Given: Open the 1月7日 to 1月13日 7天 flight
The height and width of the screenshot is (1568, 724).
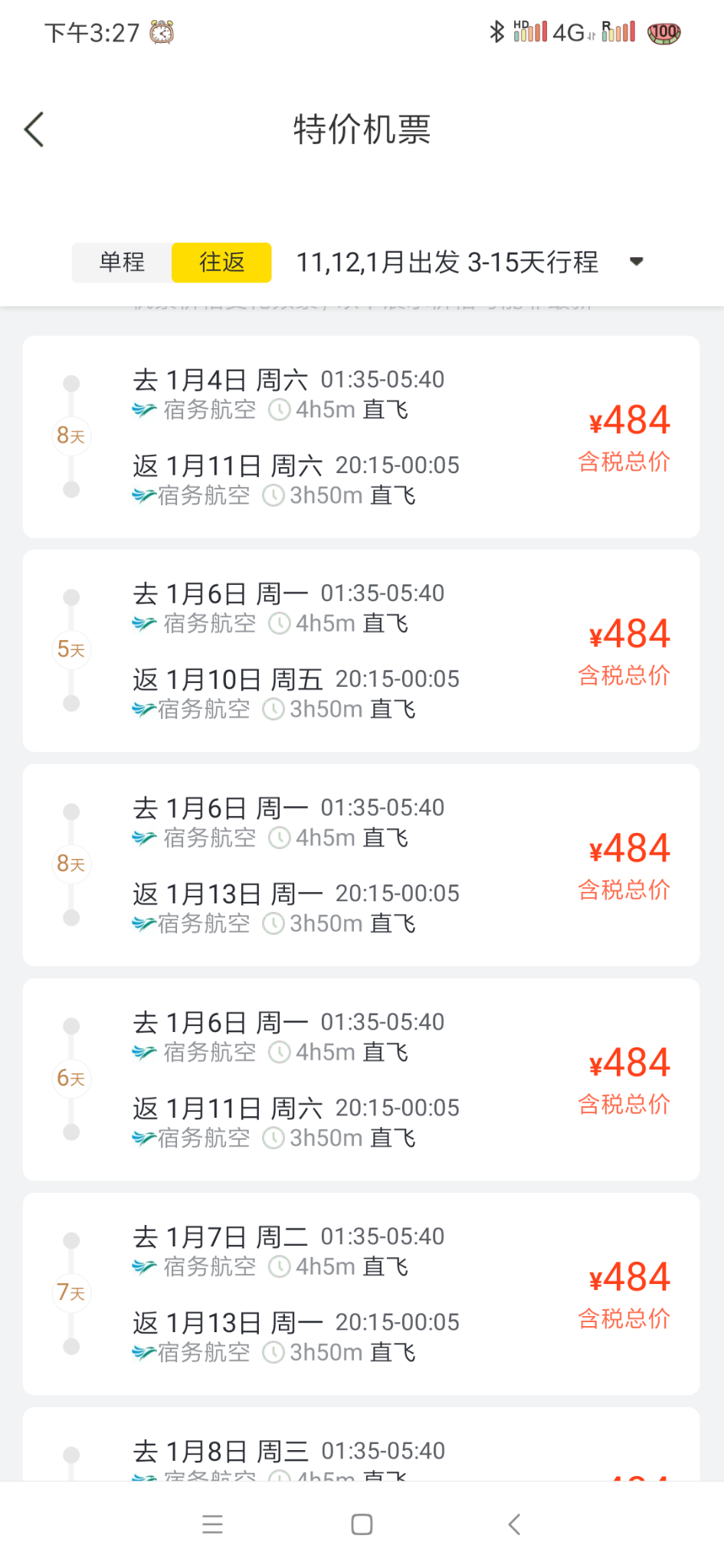Looking at the screenshot, I should coord(362,1294).
